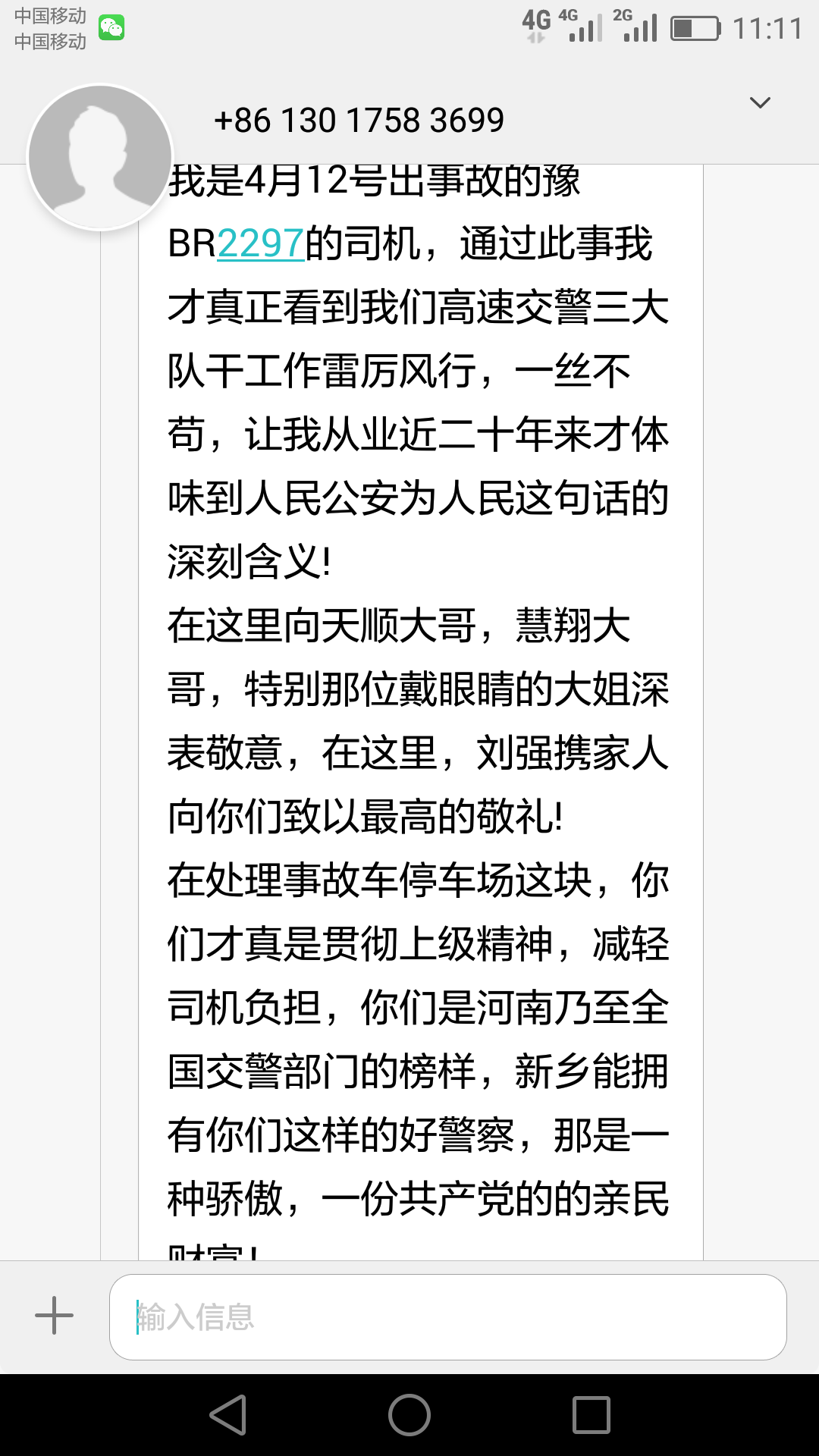
Task: Open the sender's contact avatar
Action: pyautogui.click(x=100, y=157)
